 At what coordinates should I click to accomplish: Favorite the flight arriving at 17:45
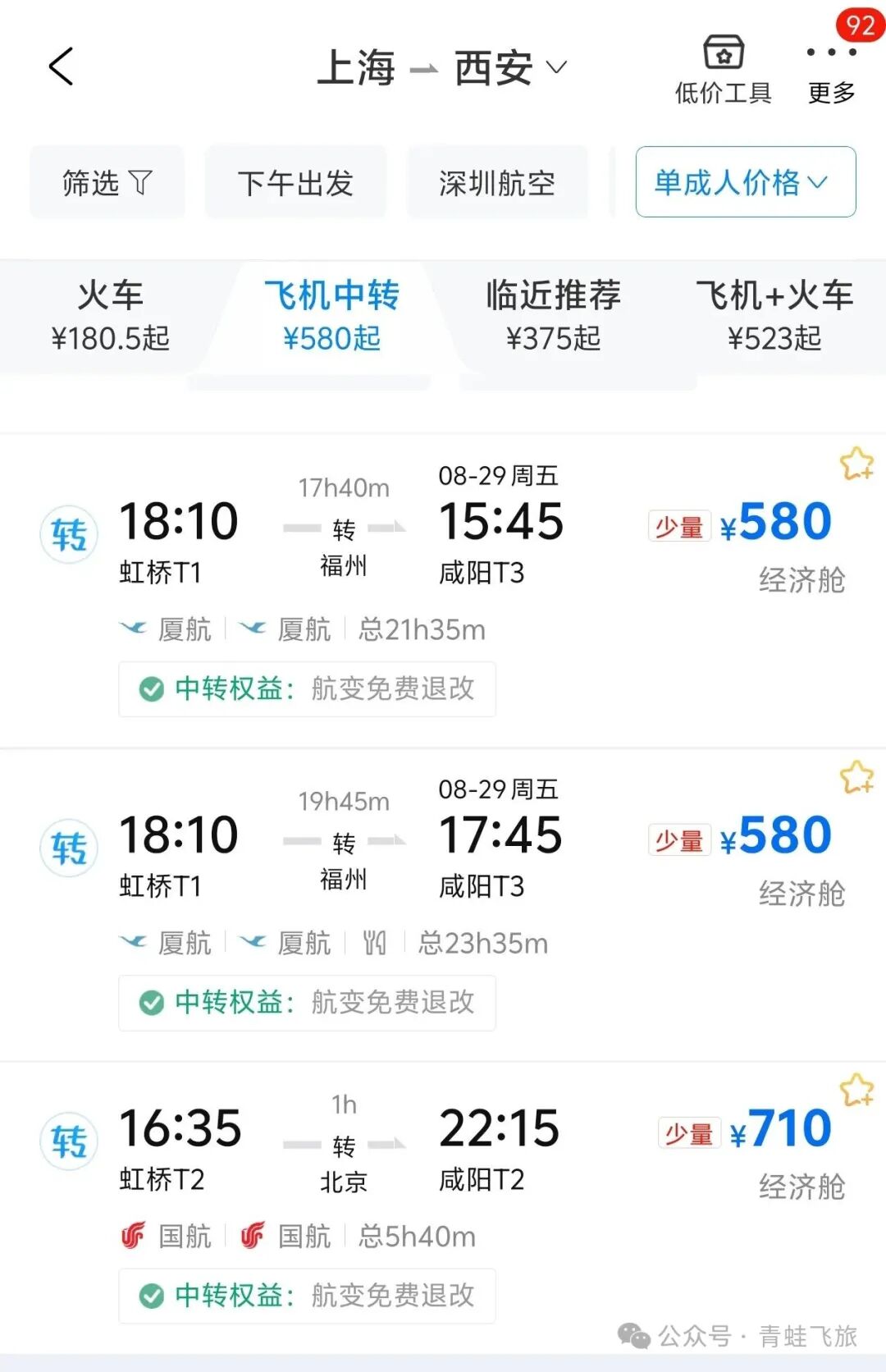click(x=856, y=777)
